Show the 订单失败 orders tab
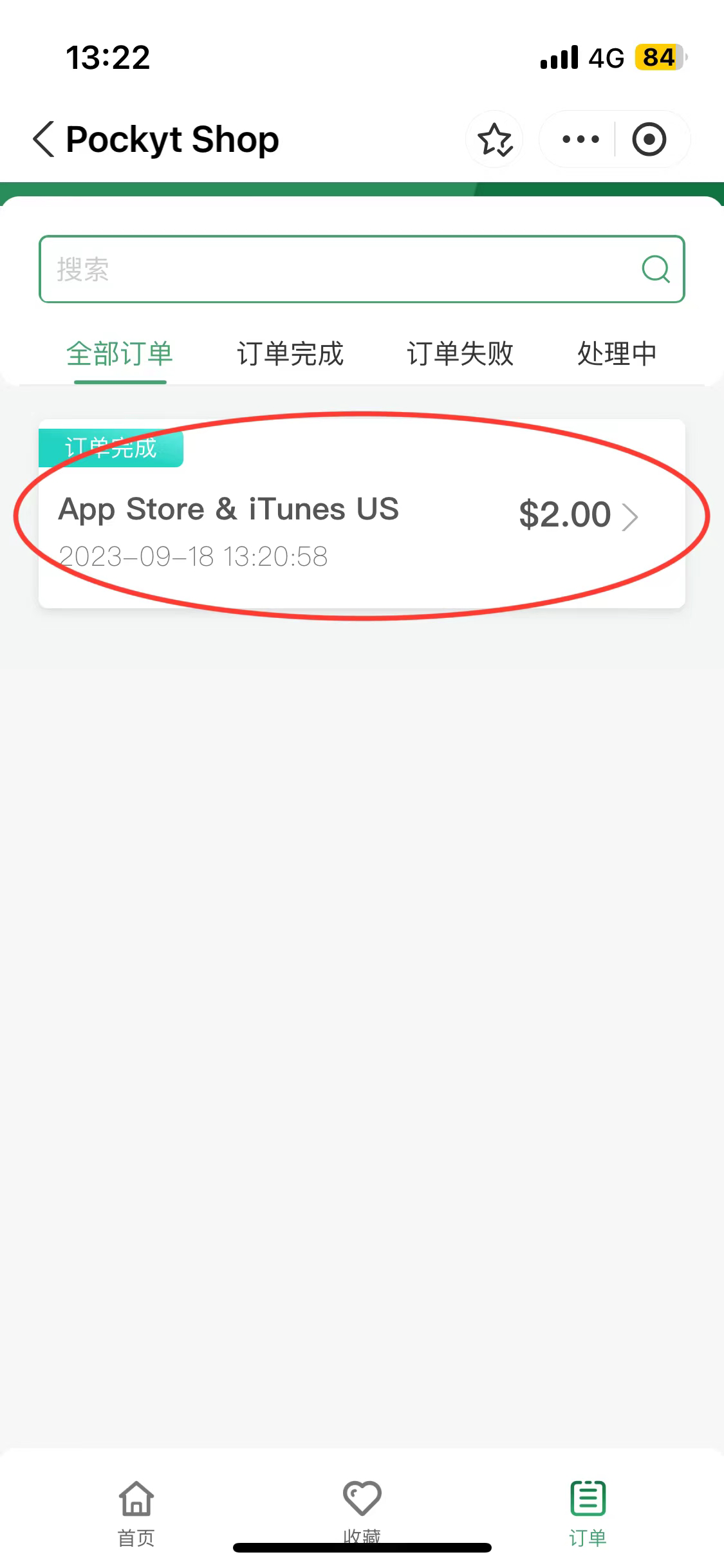 460,354
